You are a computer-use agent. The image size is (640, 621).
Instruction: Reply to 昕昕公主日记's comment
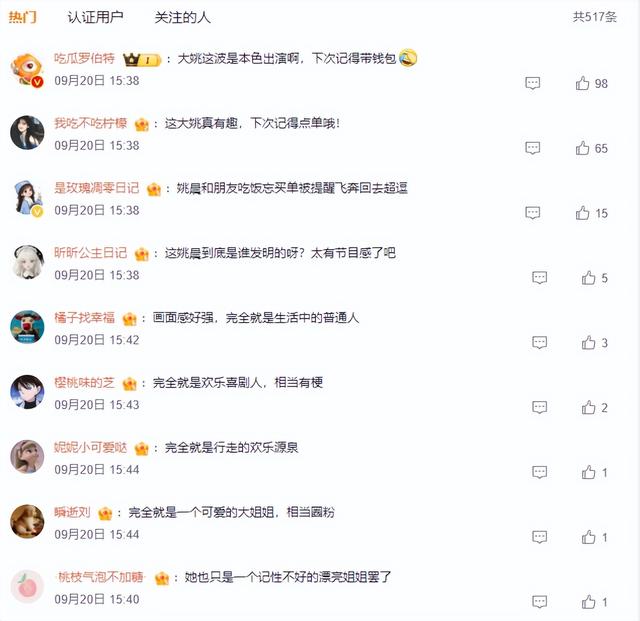(540, 278)
